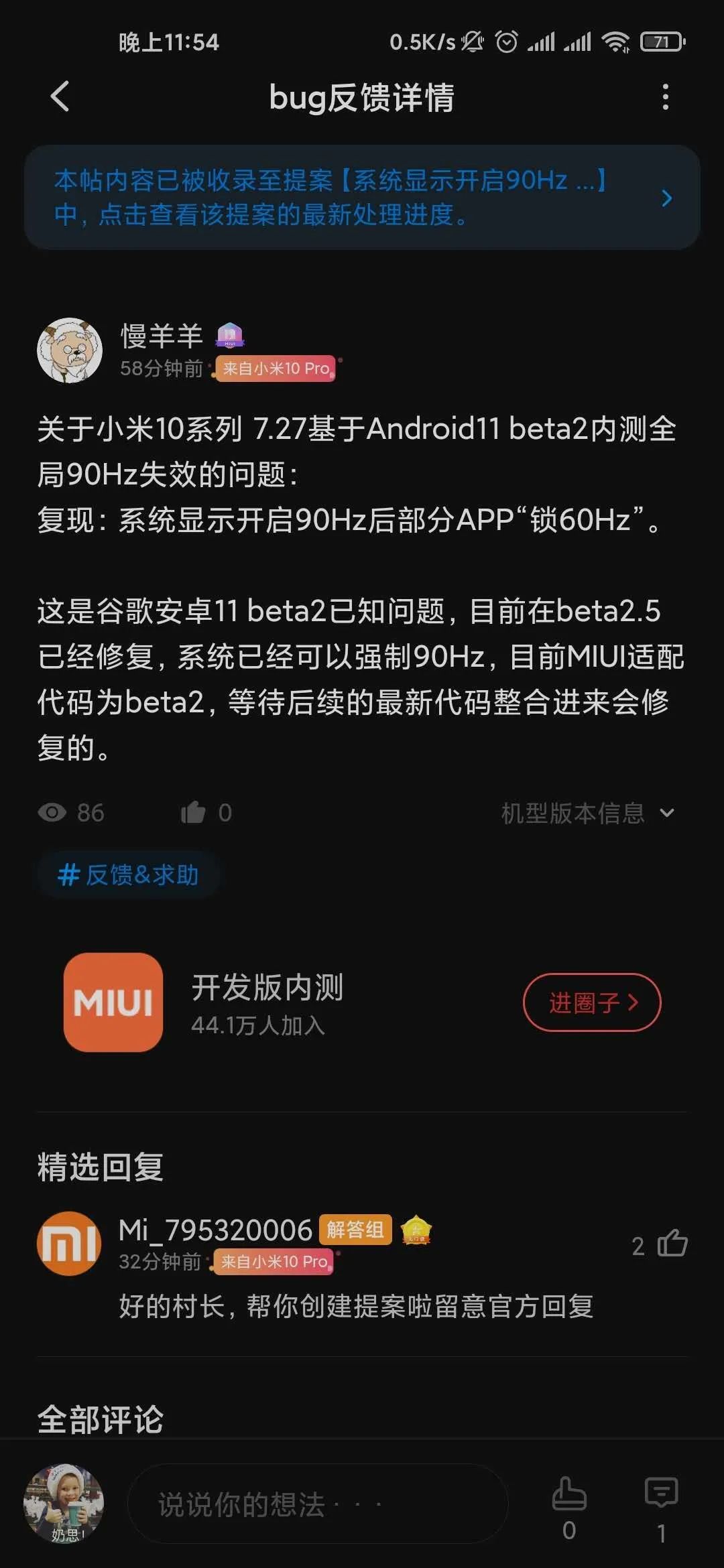Like Mi_795320006's reply
The height and width of the screenshot is (1568, 724).
click(672, 1244)
